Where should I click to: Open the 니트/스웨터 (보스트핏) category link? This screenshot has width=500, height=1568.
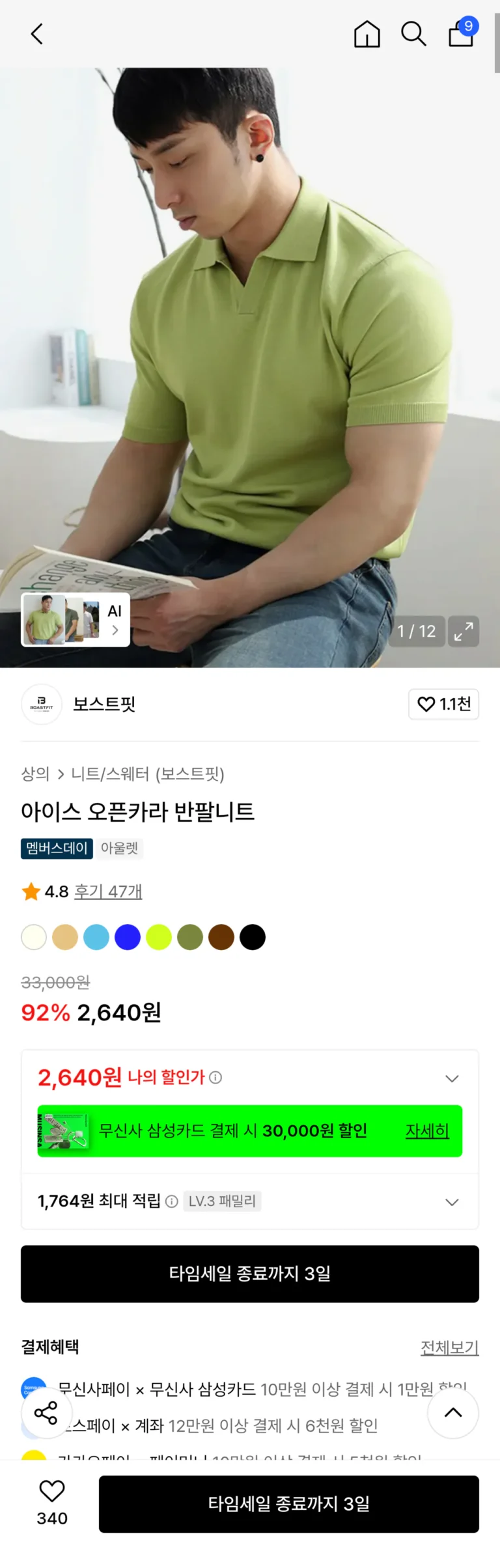[x=147, y=774]
